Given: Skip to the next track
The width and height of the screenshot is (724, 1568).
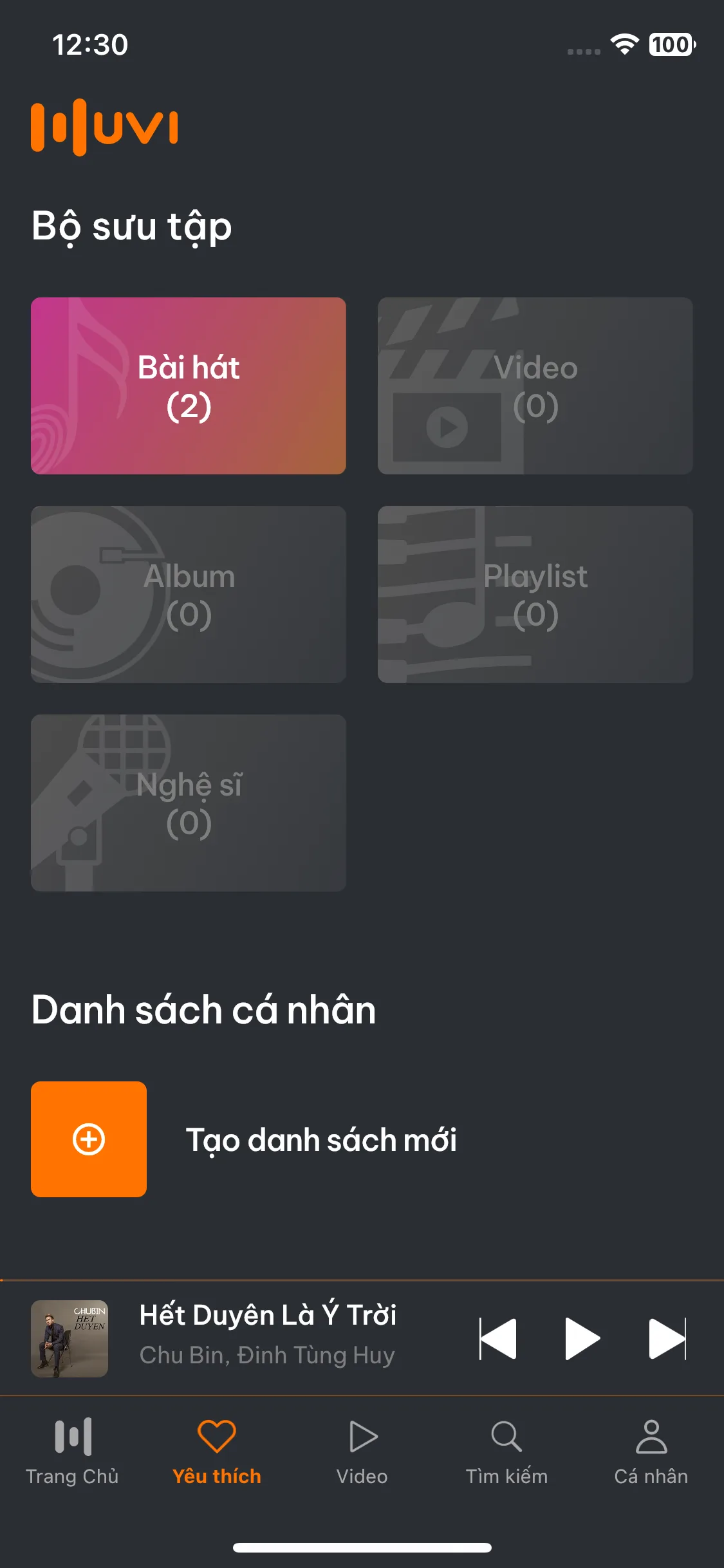Looking at the screenshot, I should pyautogui.click(x=667, y=1338).
